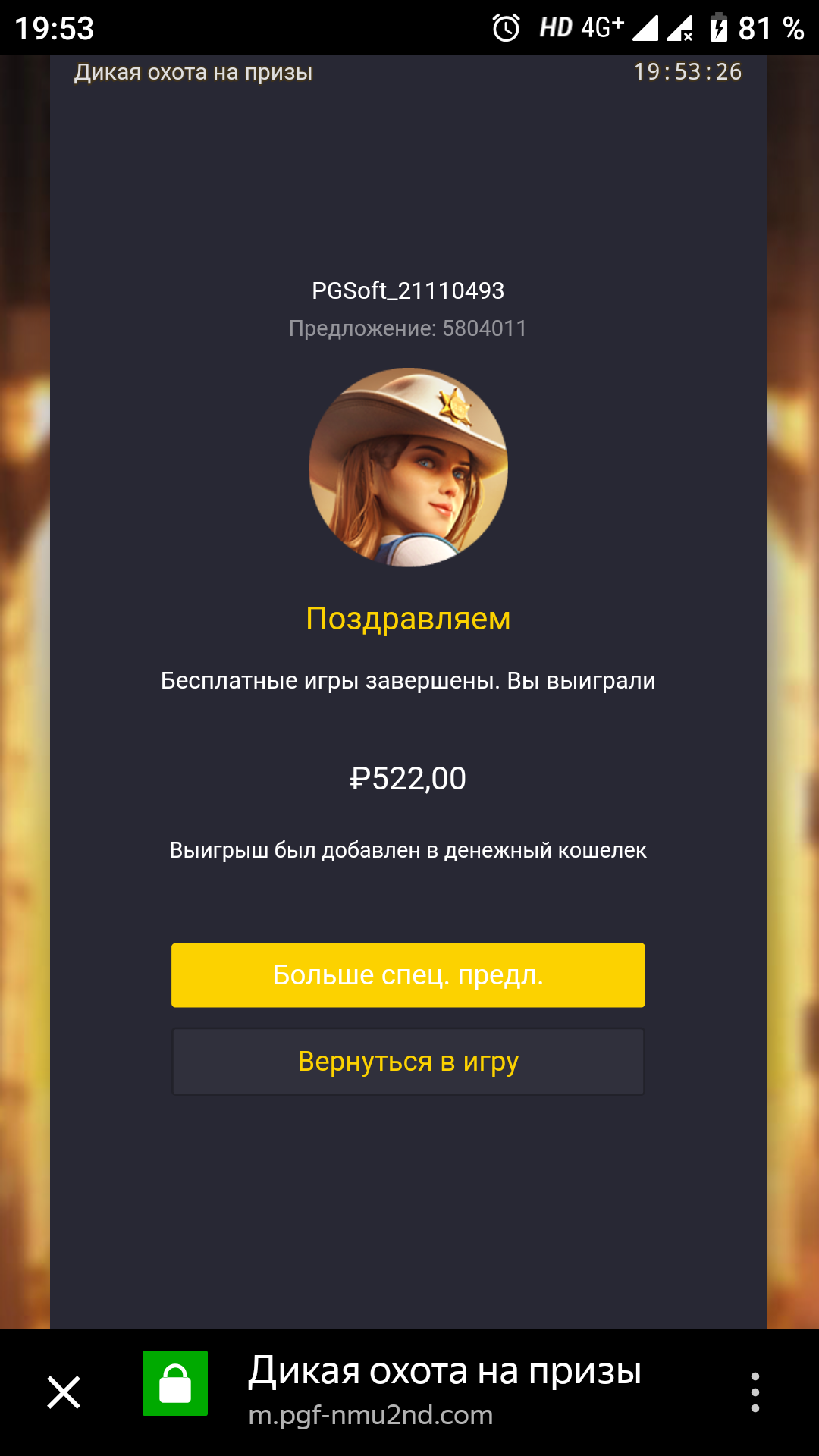Tap the yellow 'Больше спец. предл.' button
This screenshot has width=819, height=1456.
pos(408,975)
